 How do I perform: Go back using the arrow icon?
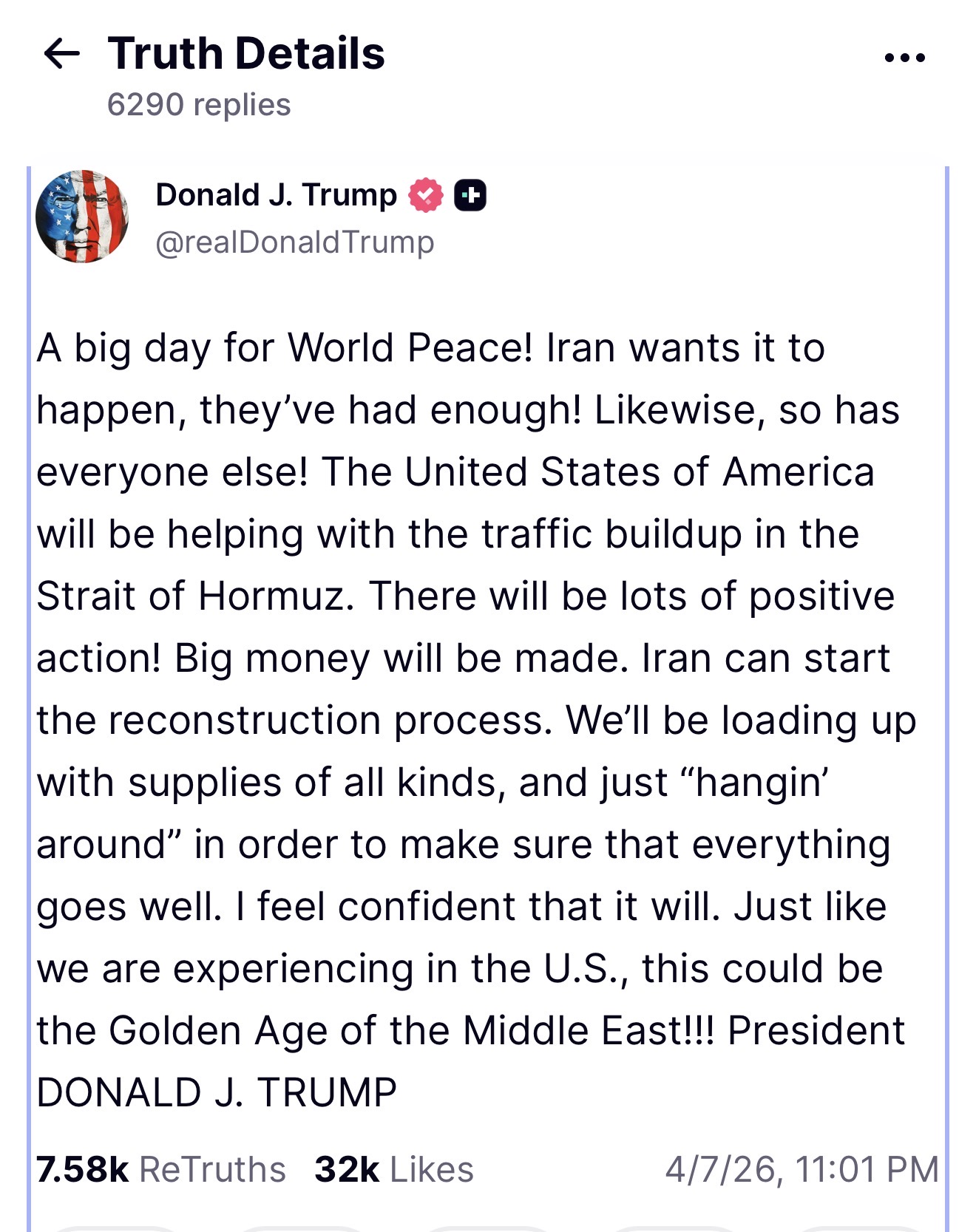tap(62, 54)
